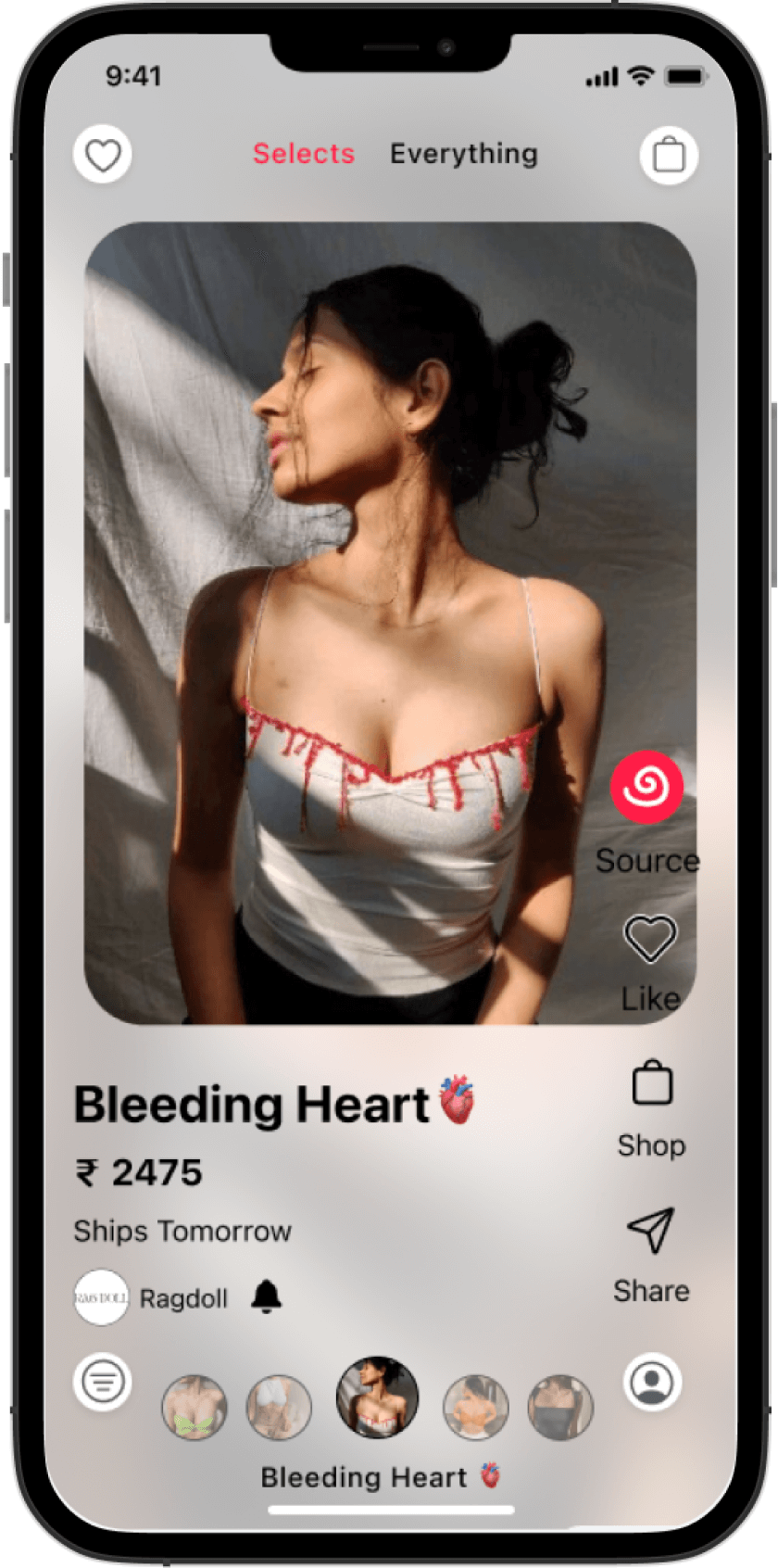This screenshot has height=1568, width=778.
Task: Open the user profile icon
Action: (652, 1382)
